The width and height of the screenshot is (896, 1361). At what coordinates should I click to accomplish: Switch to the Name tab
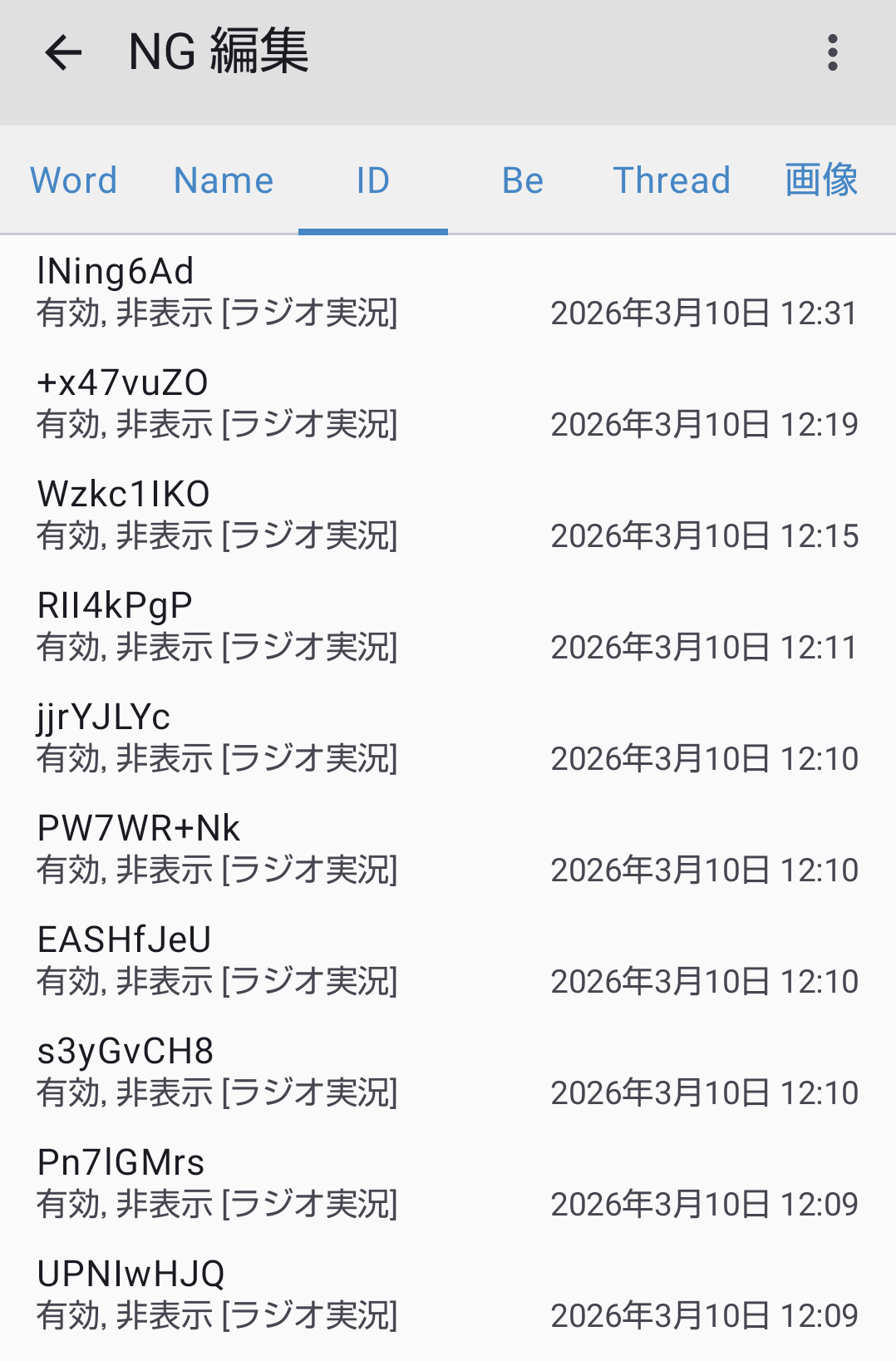tap(224, 180)
